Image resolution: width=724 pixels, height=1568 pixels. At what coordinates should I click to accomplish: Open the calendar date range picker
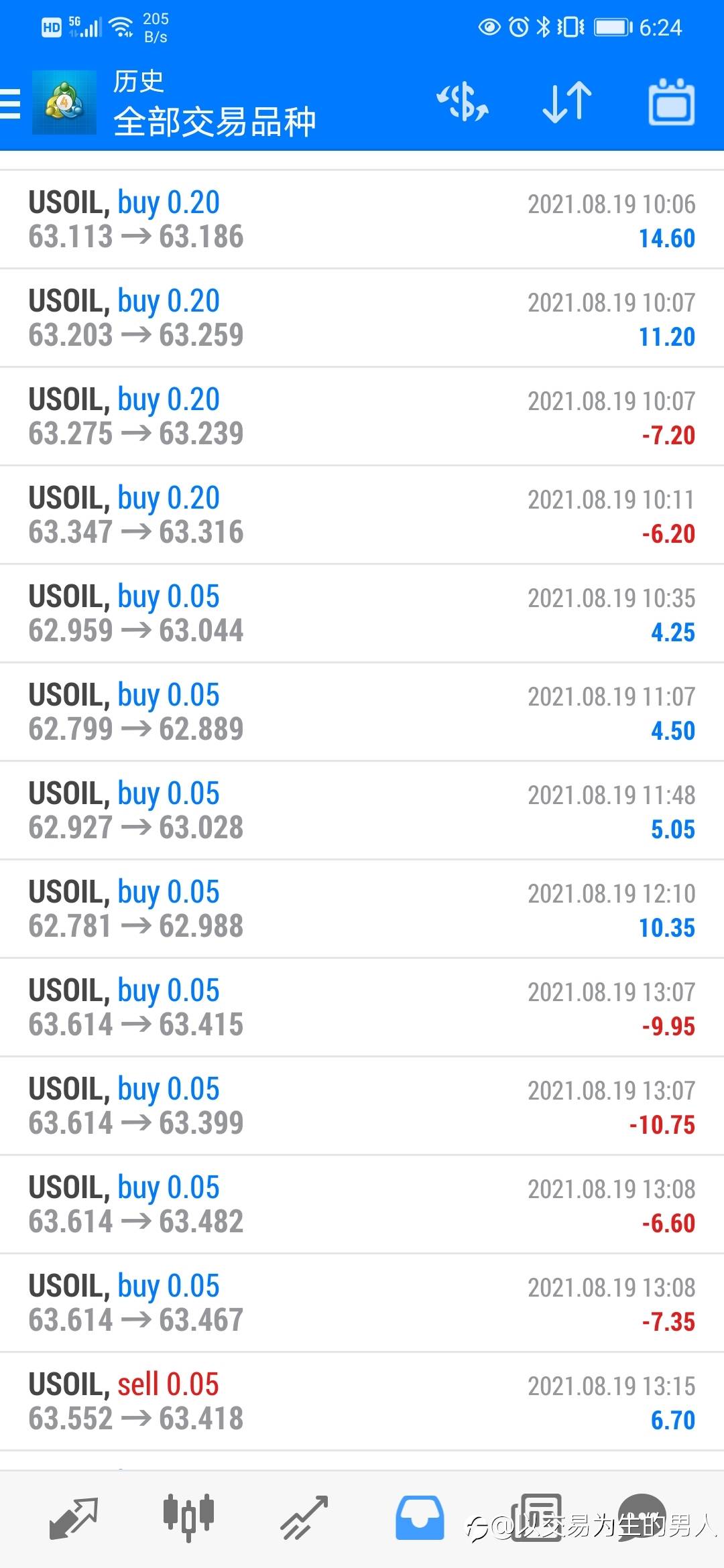672,102
